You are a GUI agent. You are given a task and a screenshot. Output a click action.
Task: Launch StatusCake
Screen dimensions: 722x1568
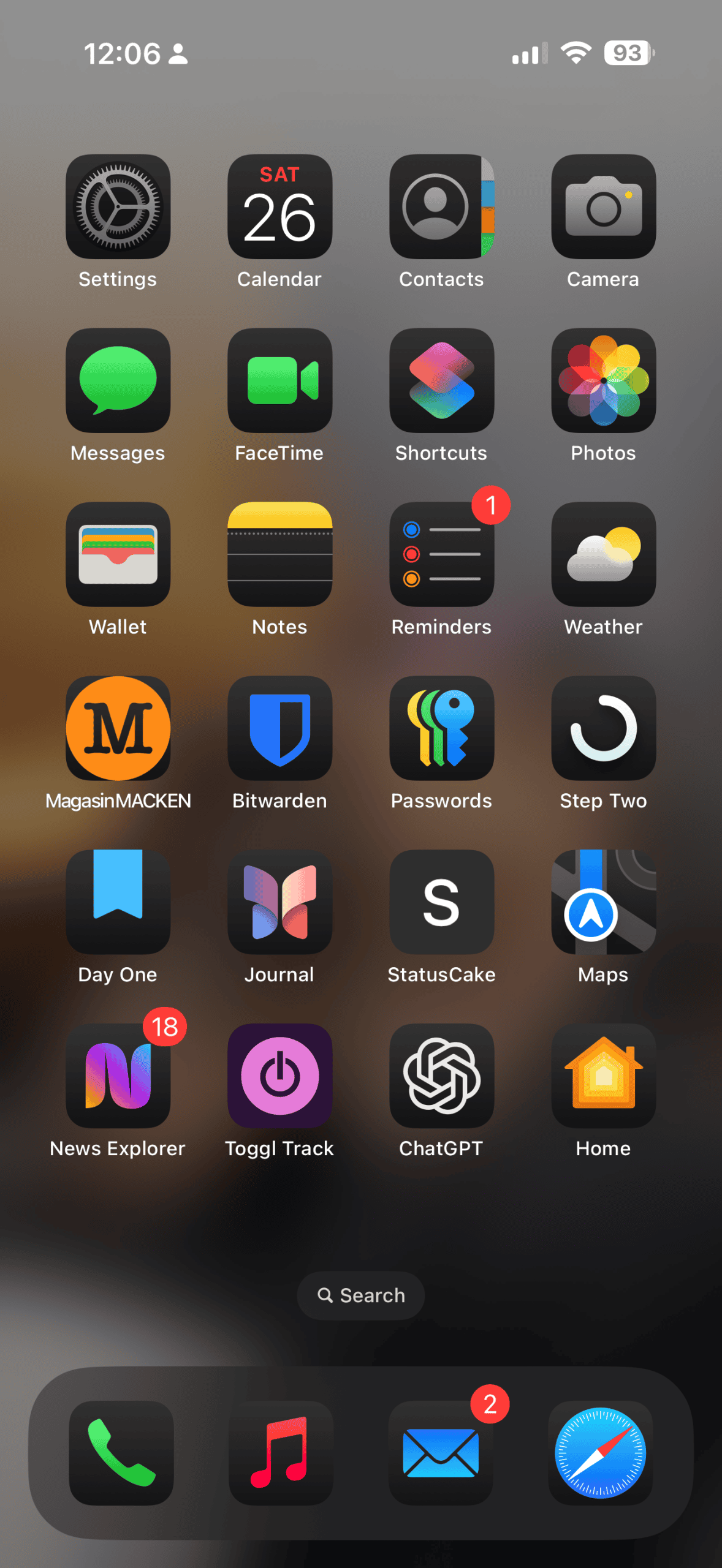coord(441,902)
